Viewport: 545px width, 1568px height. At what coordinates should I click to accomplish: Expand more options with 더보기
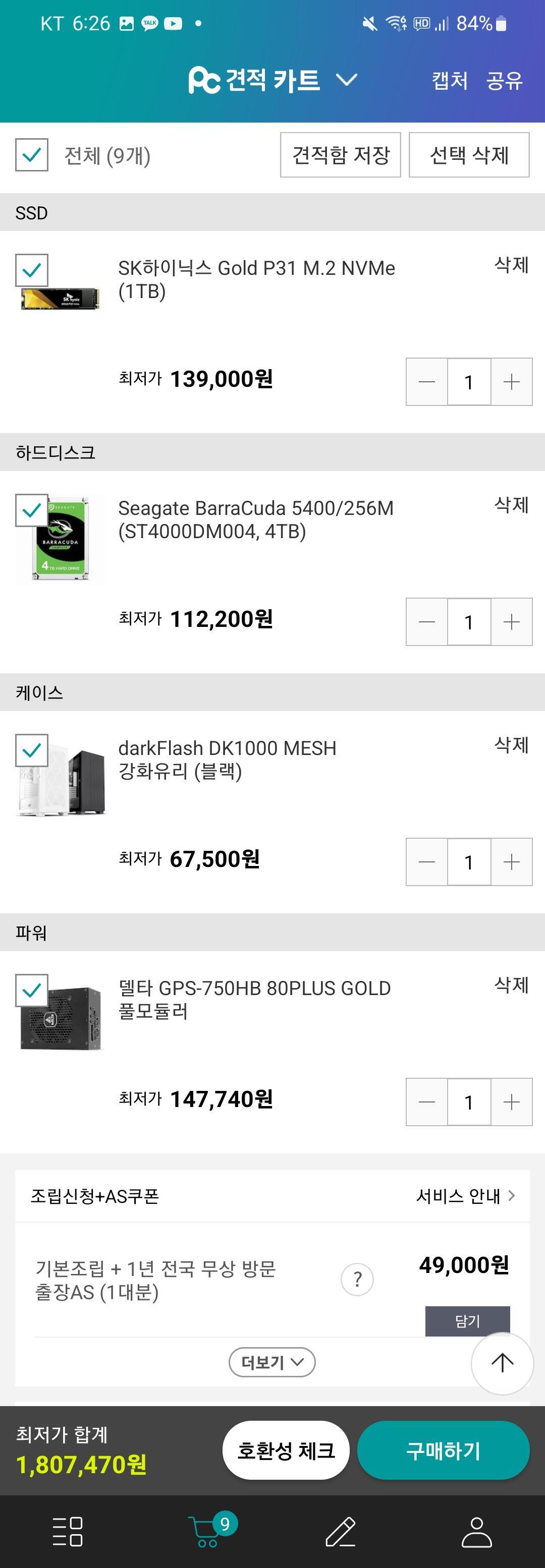[x=271, y=1362]
